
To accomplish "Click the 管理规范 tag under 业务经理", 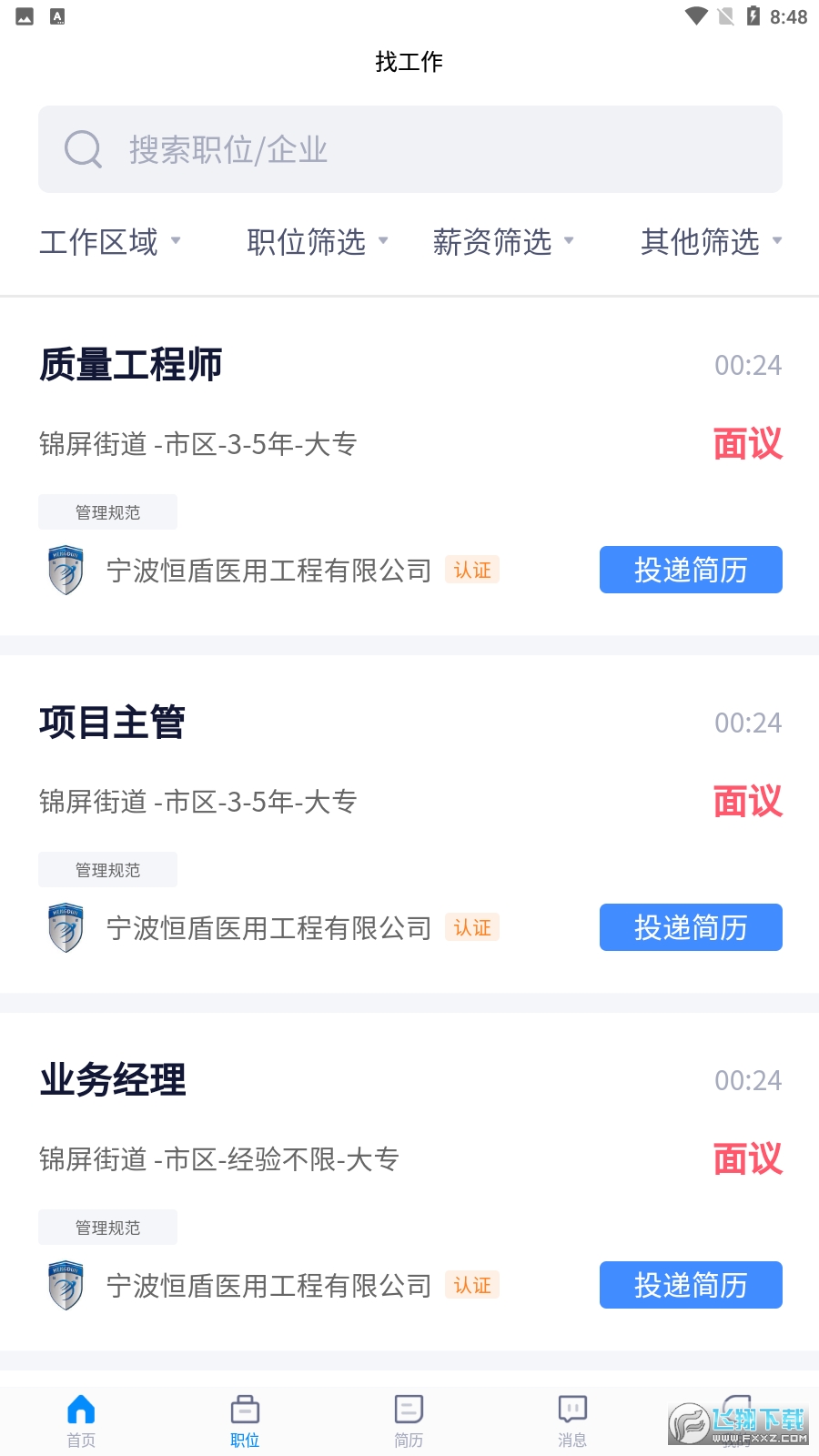I will [107, 1227].
